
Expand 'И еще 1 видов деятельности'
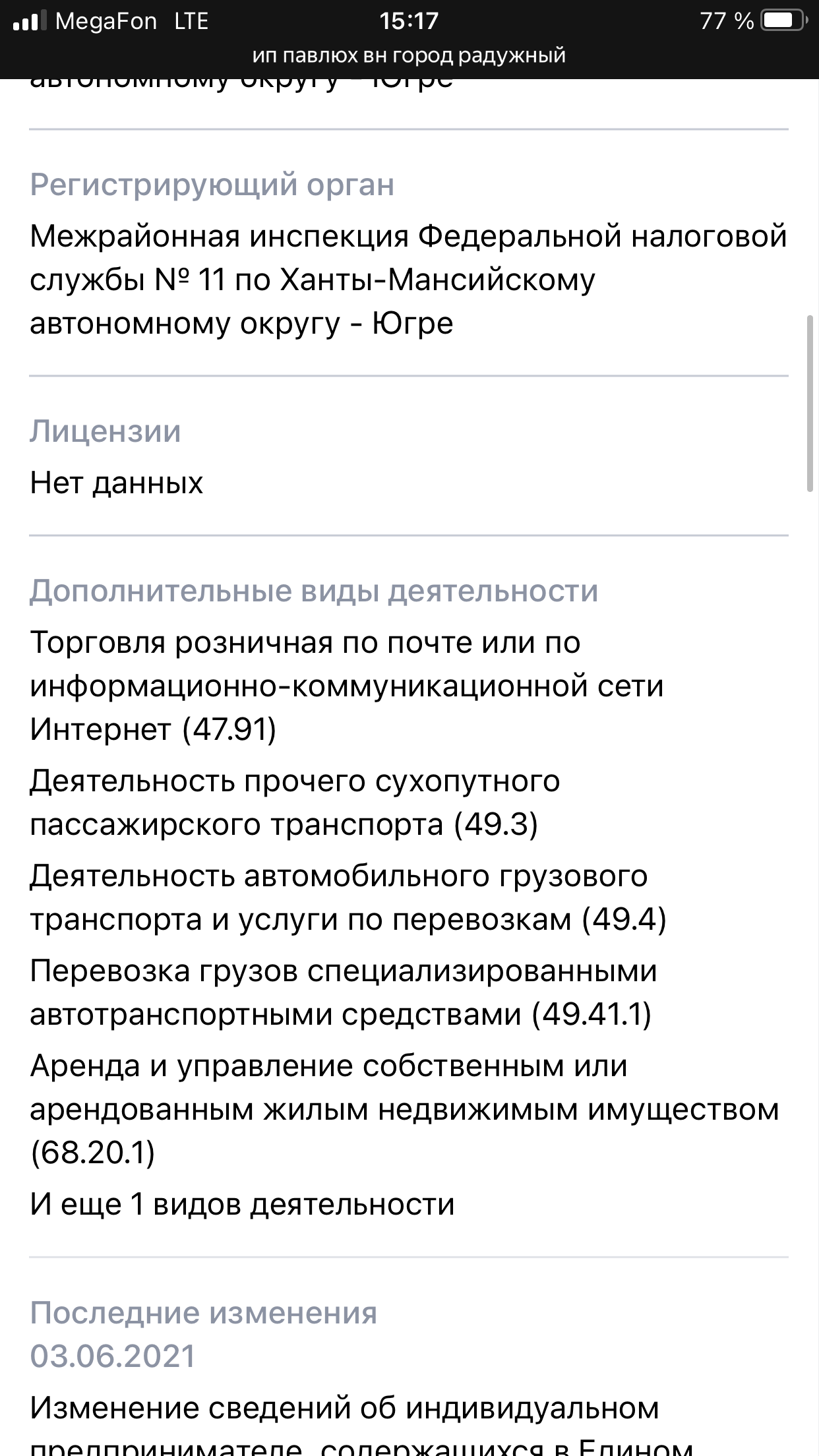click(242, 1205)
